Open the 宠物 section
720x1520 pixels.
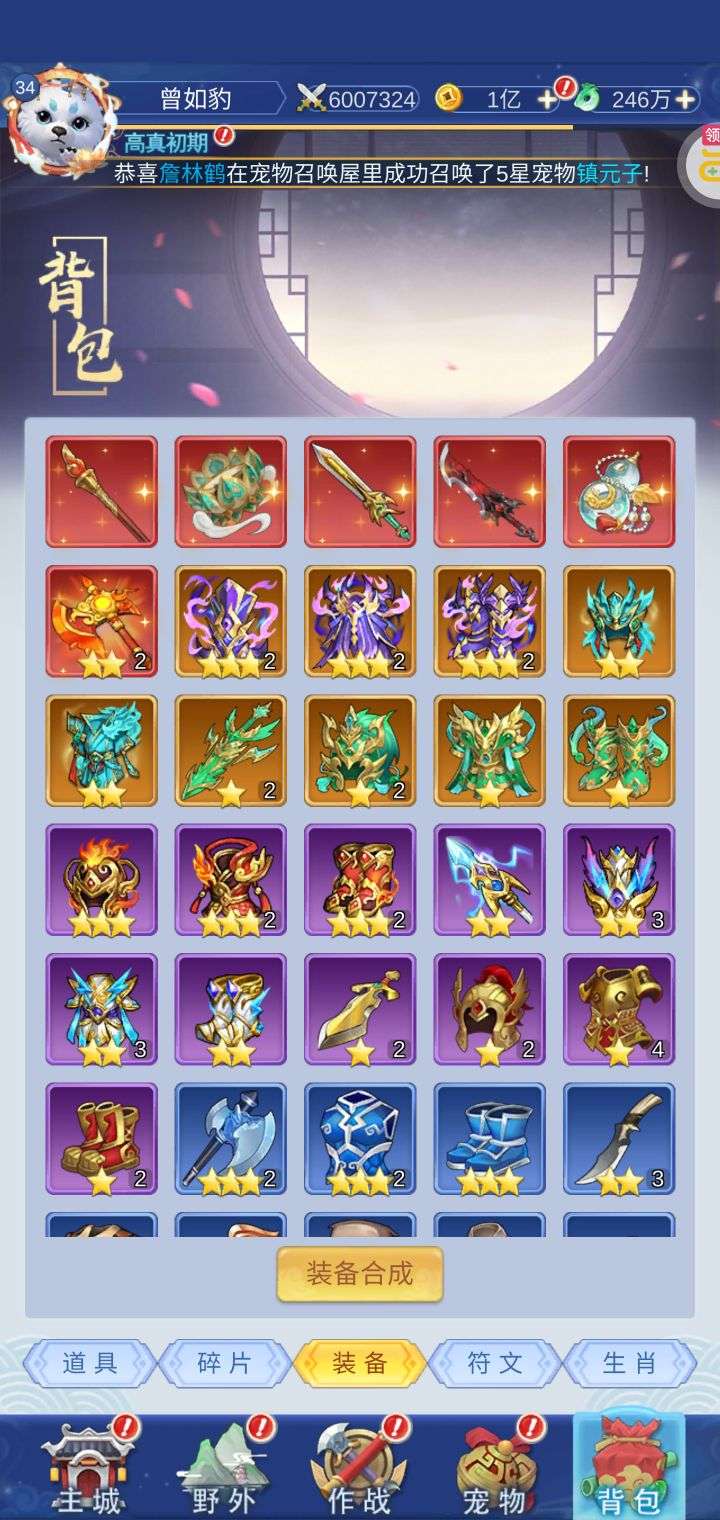click(x=495, y=1470)
